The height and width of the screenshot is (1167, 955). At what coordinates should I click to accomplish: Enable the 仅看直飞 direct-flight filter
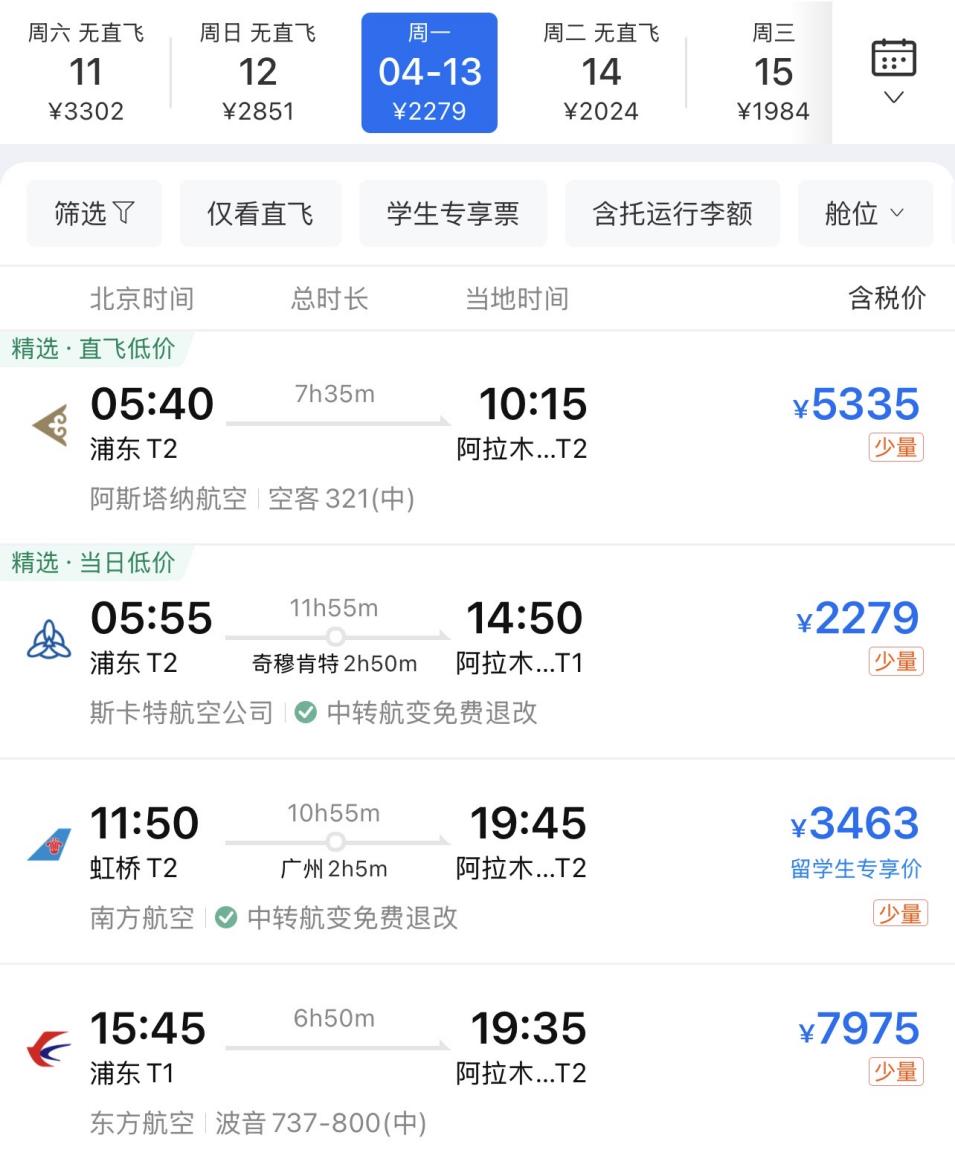pyautogui.click(x=260, y=212)
